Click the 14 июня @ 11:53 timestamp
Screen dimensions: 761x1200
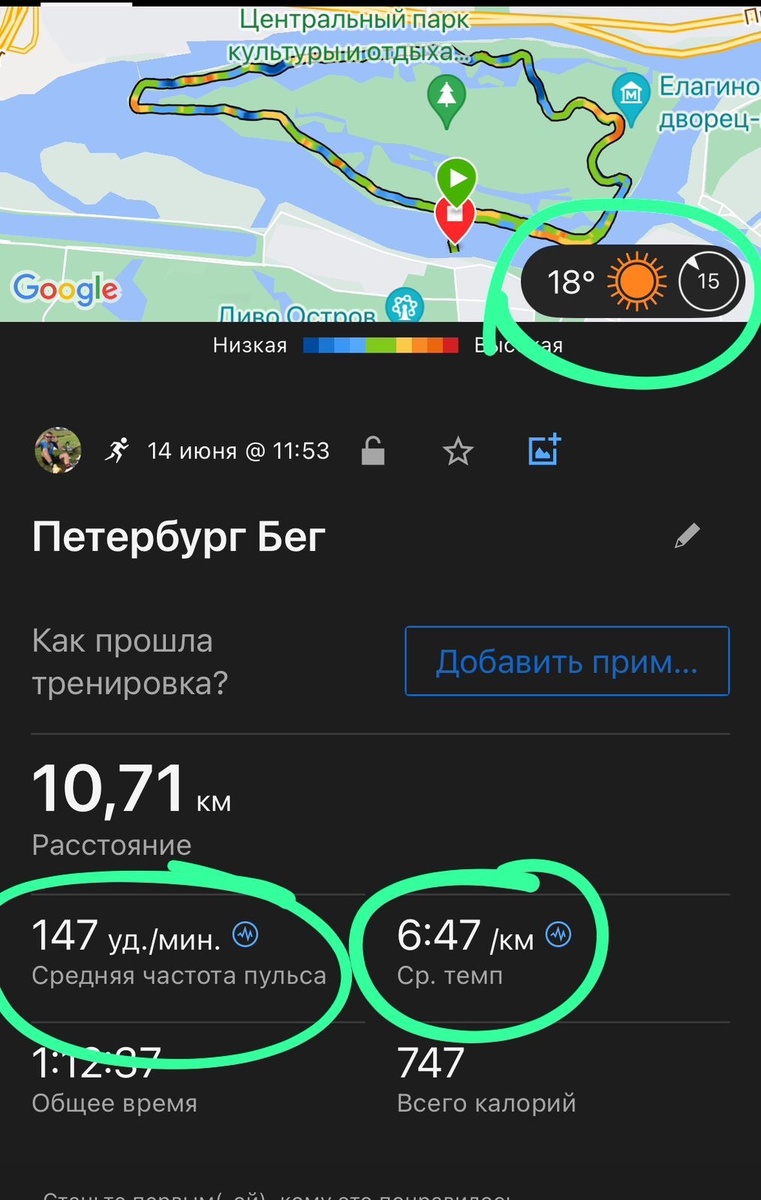point(238,450)
